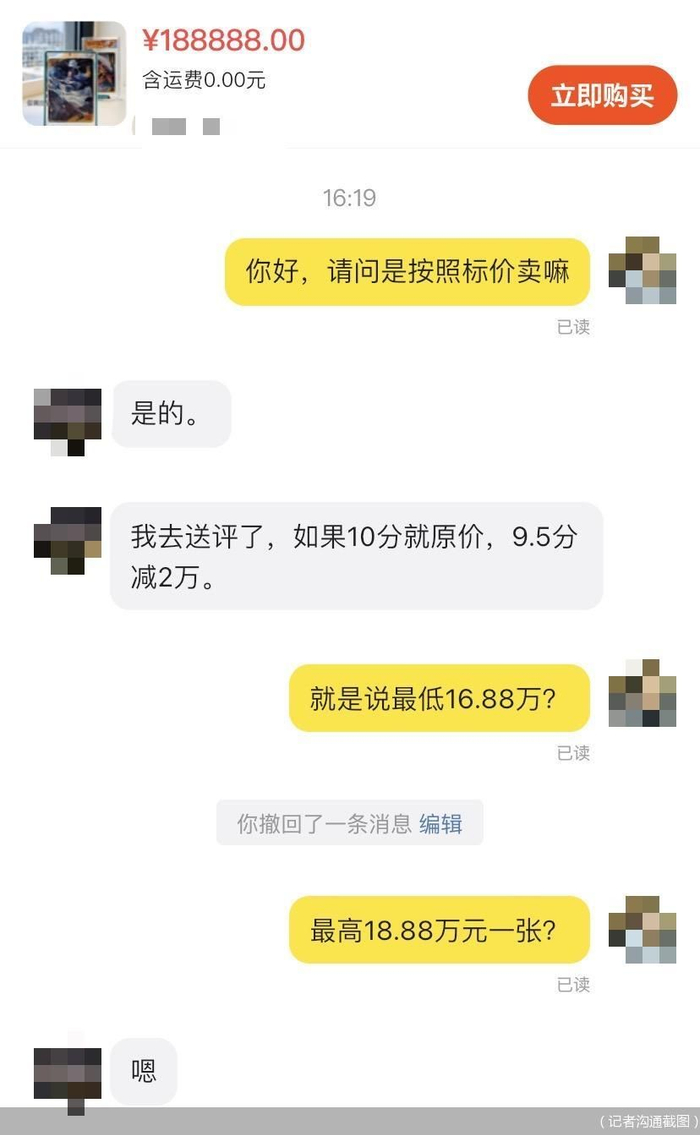The width and height of the screenshot is (700, 1135).
Task: Tap the 立即购买 button
Action: pyautogui.click(x=602, y=95)
